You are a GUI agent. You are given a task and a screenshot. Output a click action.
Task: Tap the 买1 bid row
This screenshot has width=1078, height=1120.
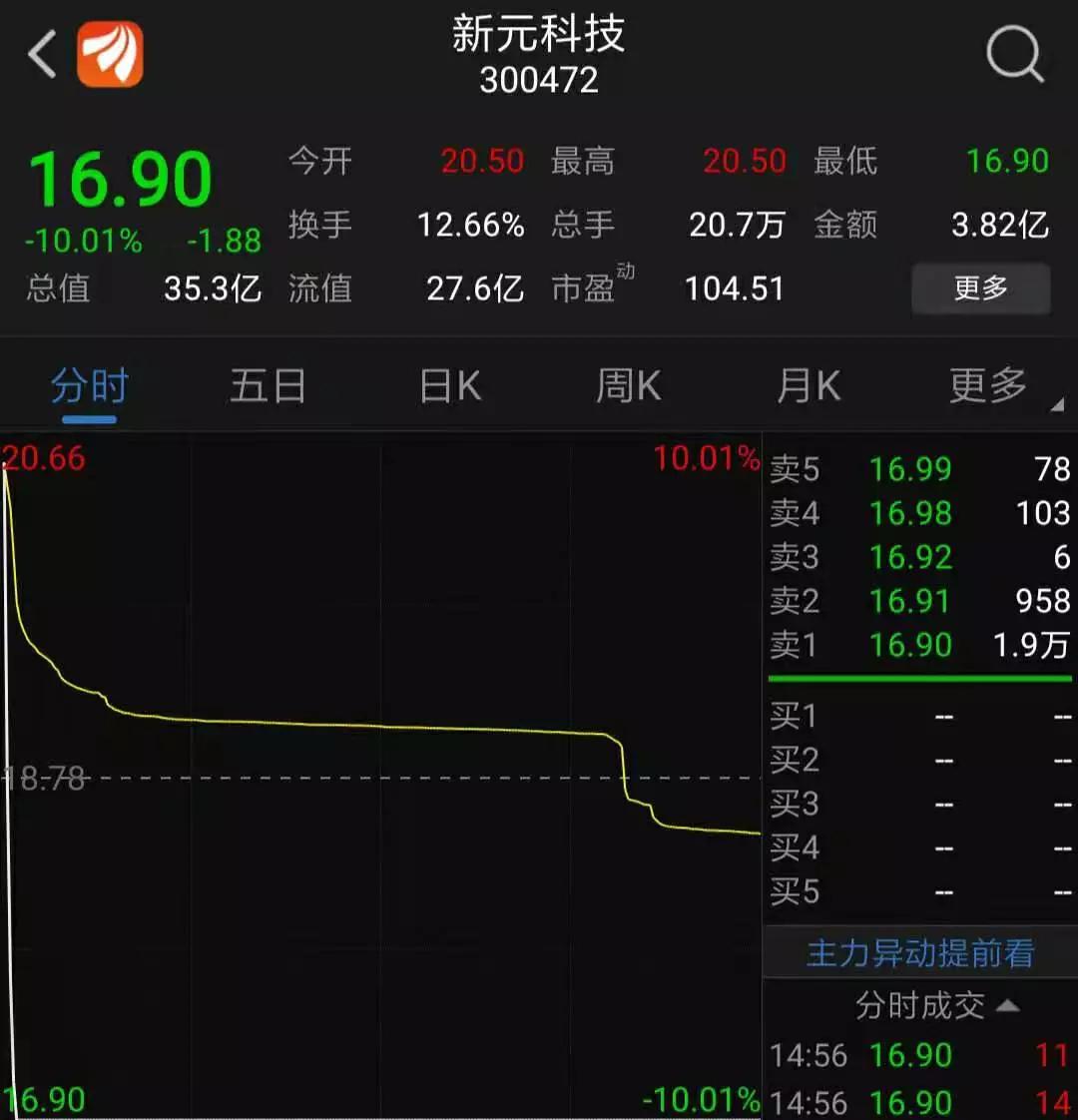898,717
